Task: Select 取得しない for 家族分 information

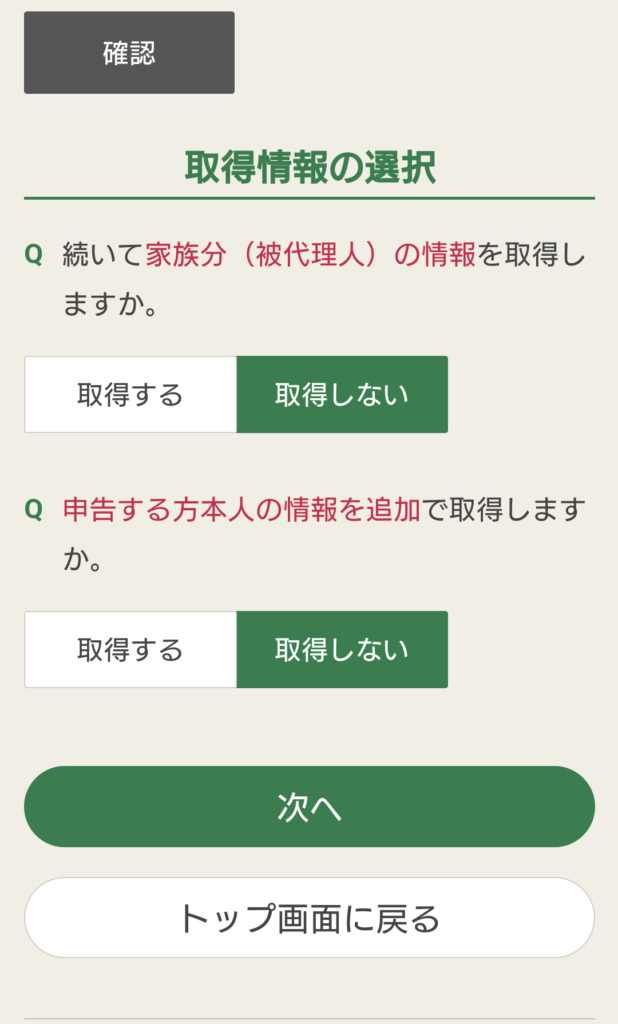Action: [x=342, y=394]
